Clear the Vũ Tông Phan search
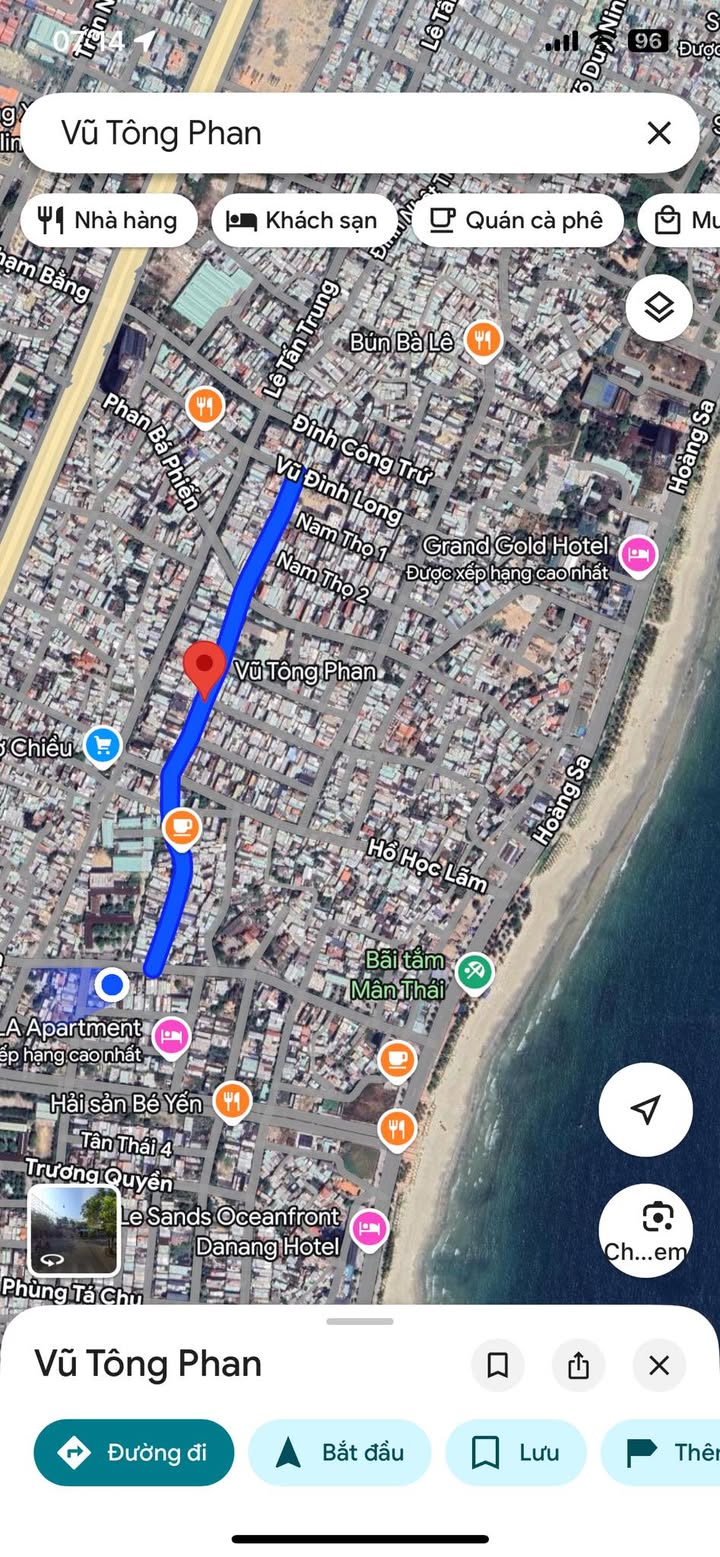 click(x=658, y=133)
